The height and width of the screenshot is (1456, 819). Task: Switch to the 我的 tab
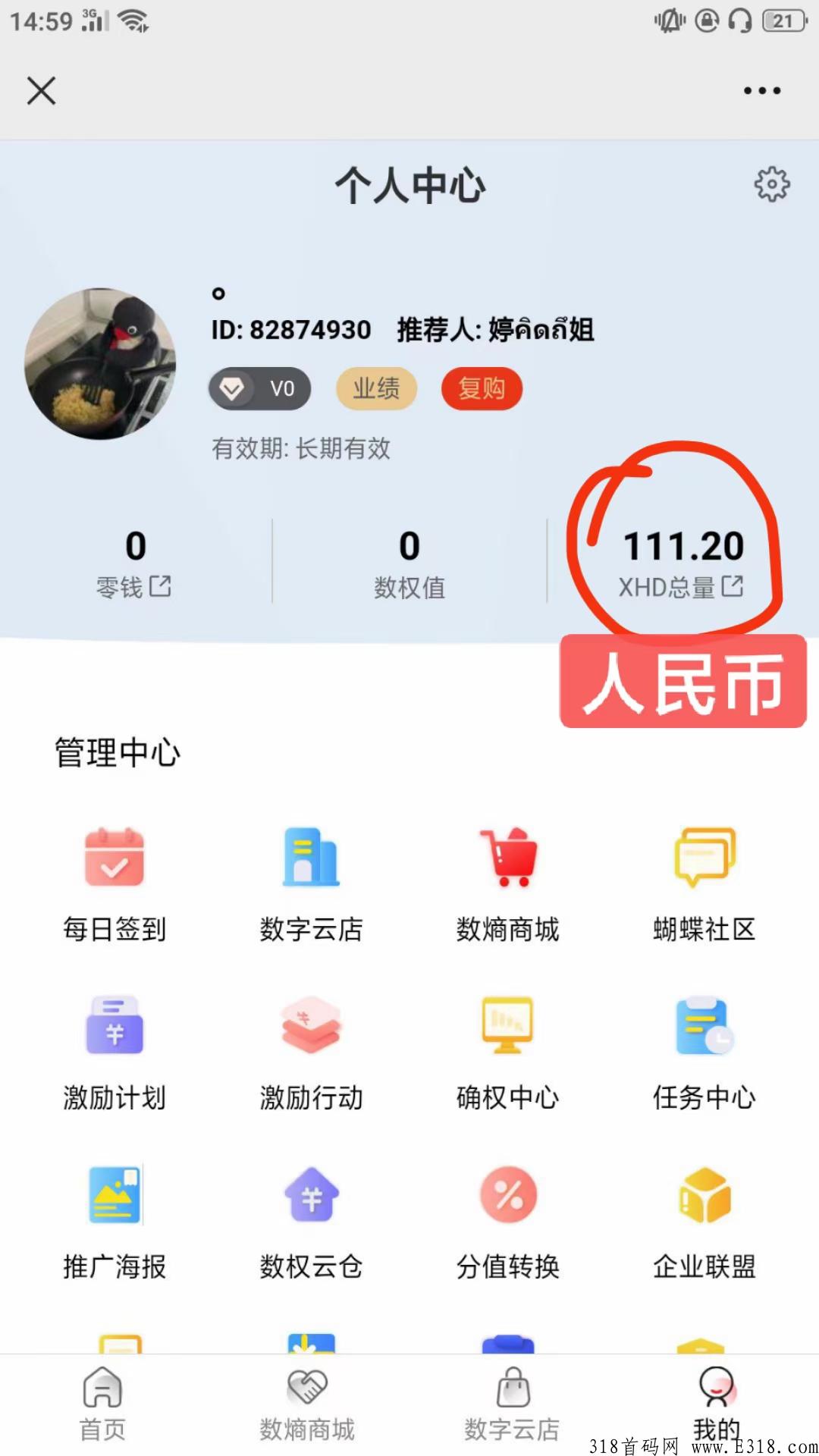716,1403
